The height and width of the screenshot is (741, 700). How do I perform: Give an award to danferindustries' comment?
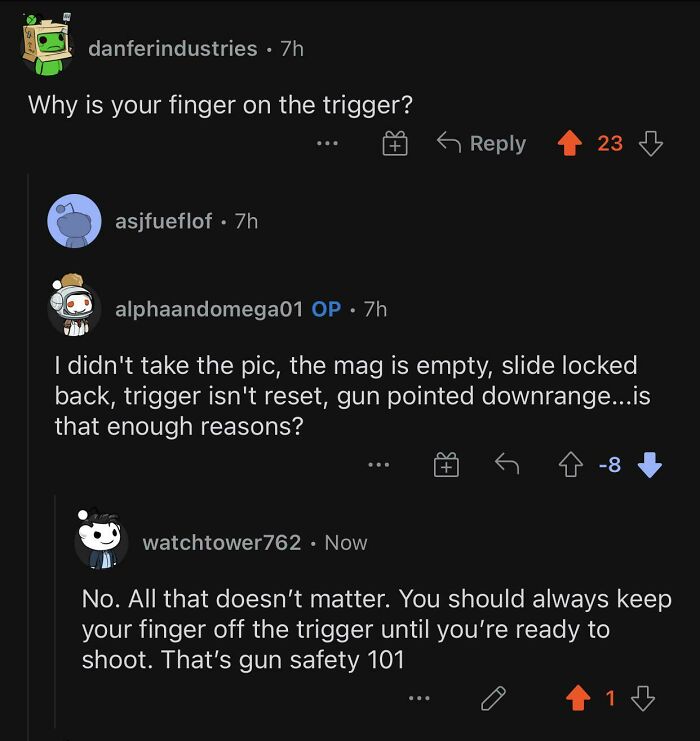395,143
